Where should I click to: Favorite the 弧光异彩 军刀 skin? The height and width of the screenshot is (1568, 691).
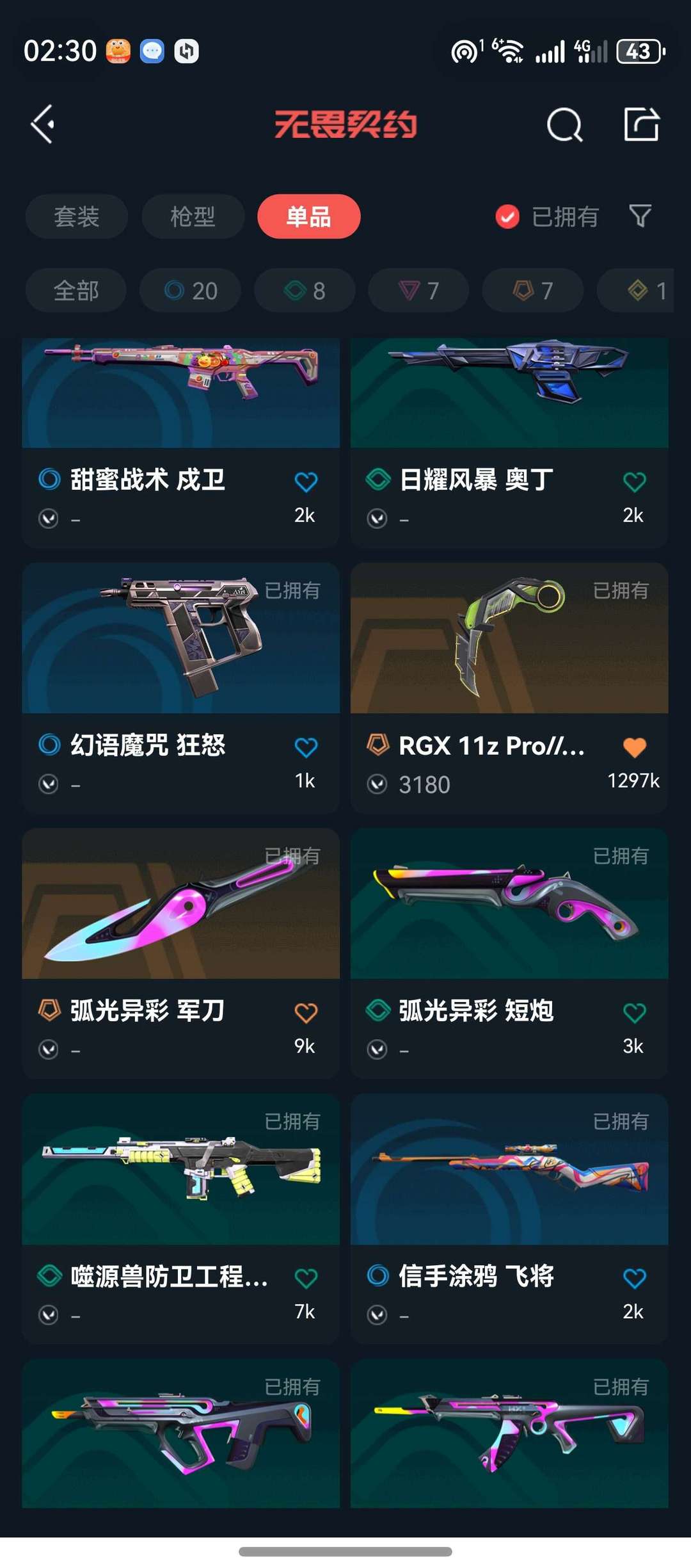click(306, 1012)
